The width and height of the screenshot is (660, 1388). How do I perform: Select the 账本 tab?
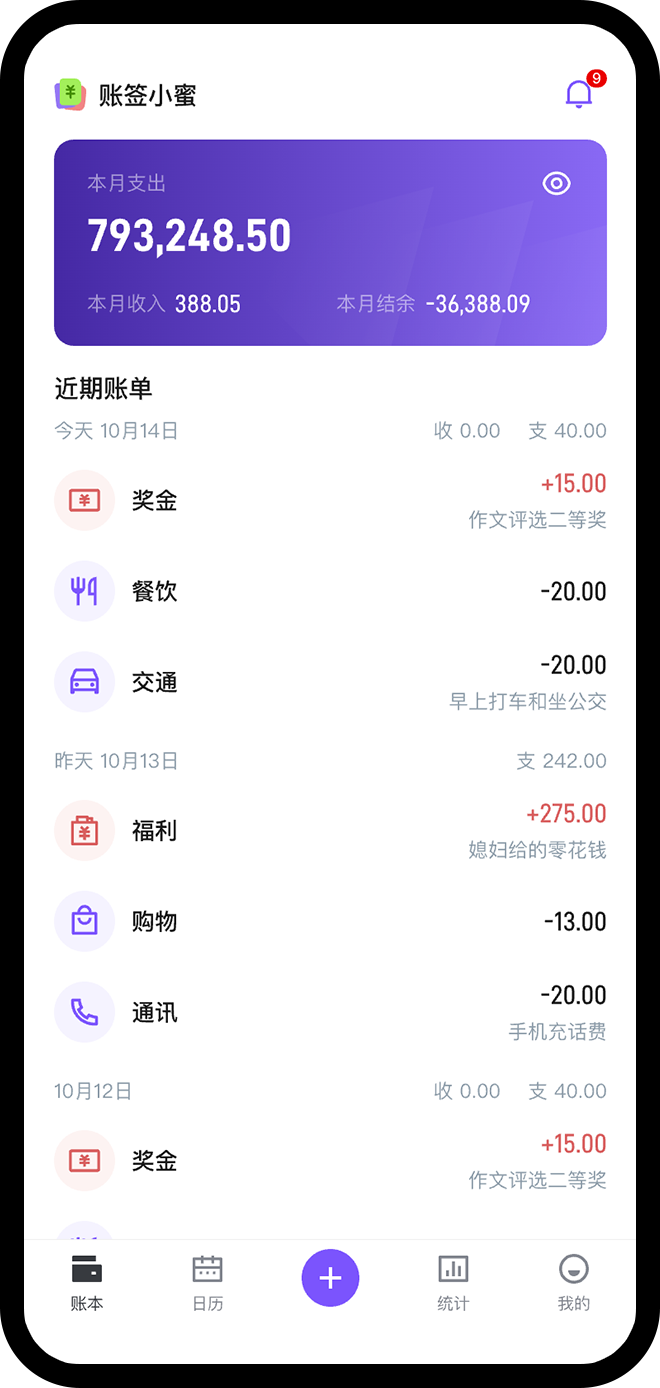tap(87, 1282)
